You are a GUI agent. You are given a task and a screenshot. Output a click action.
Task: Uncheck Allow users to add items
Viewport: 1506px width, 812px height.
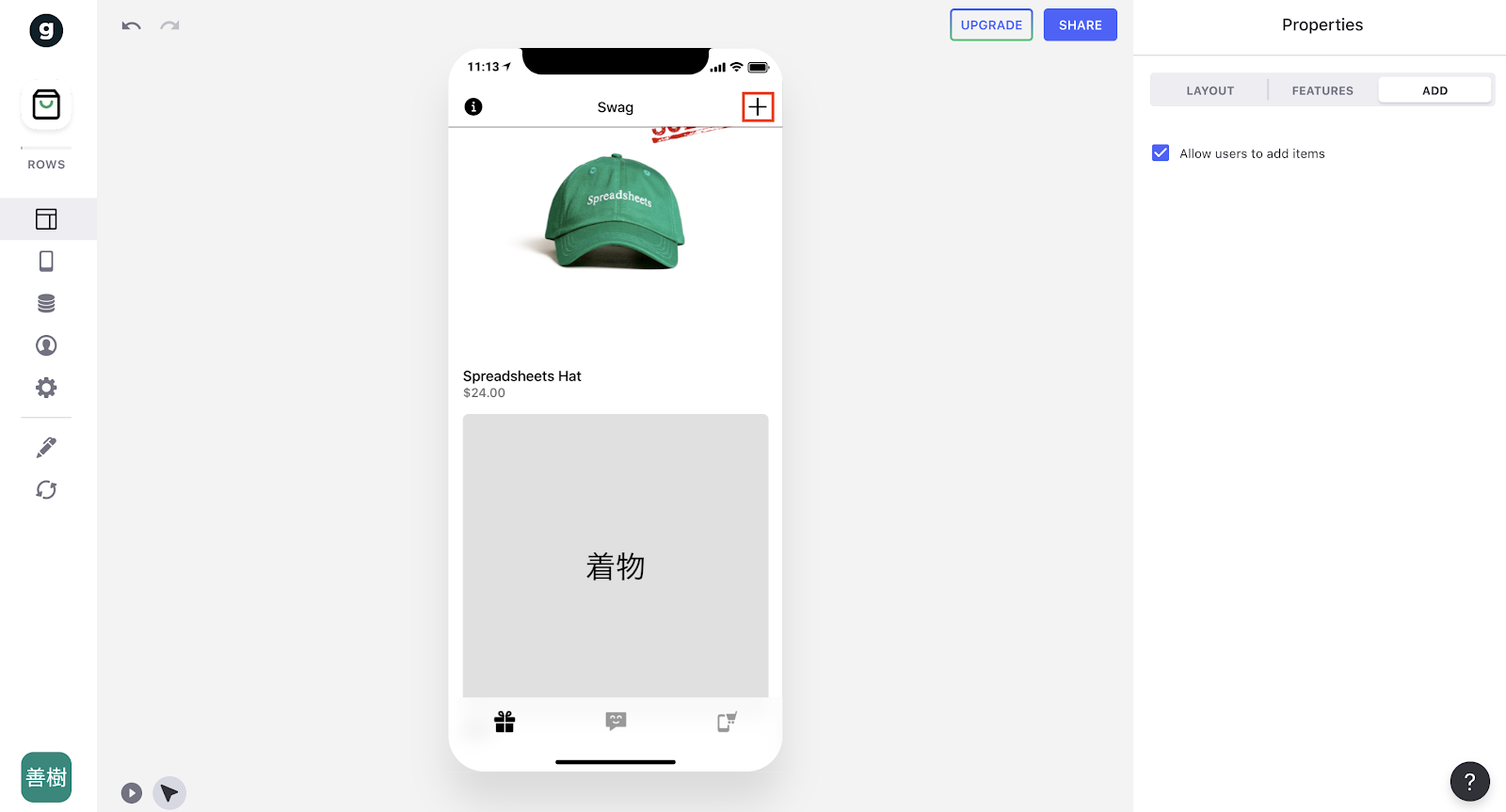point(1161,153)
